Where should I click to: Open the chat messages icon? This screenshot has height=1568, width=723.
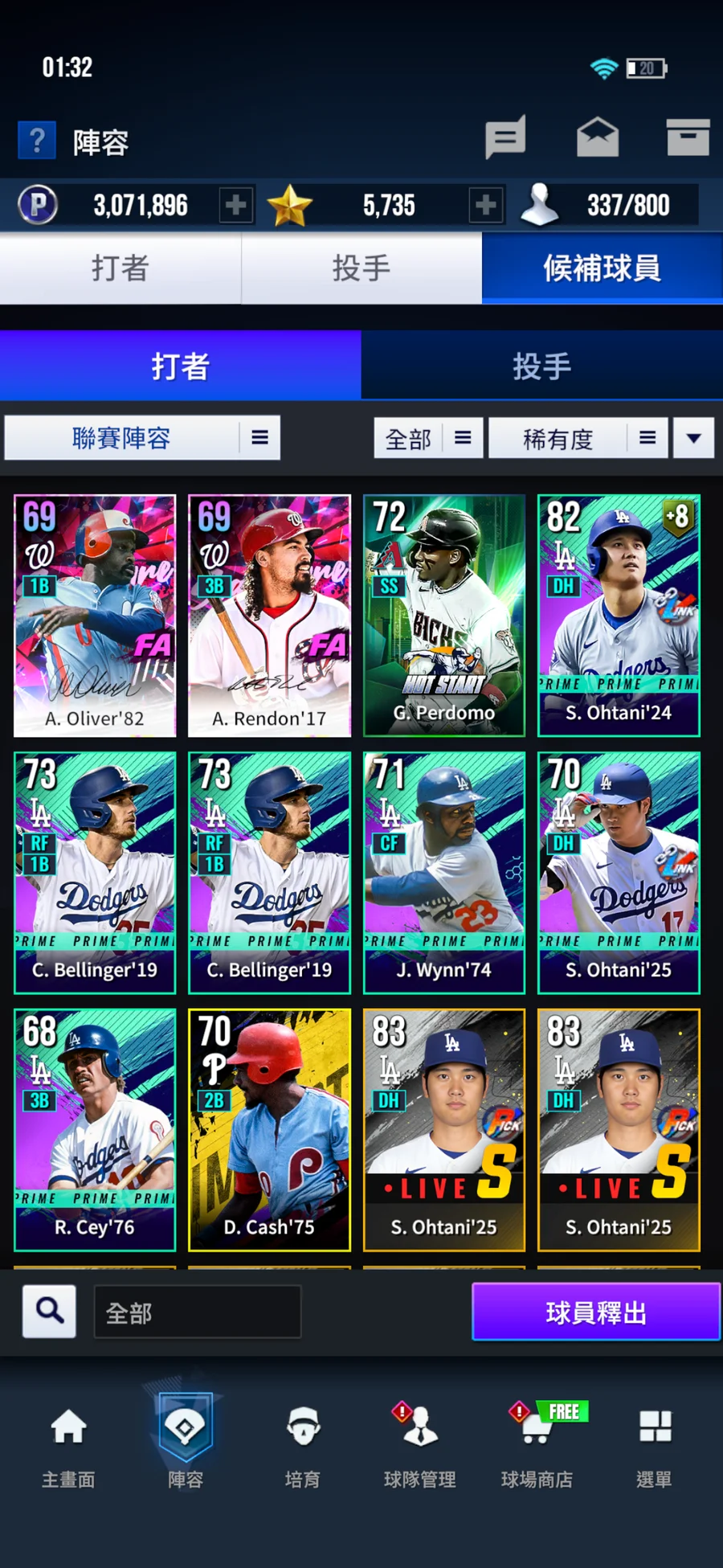tap(505, 138)
